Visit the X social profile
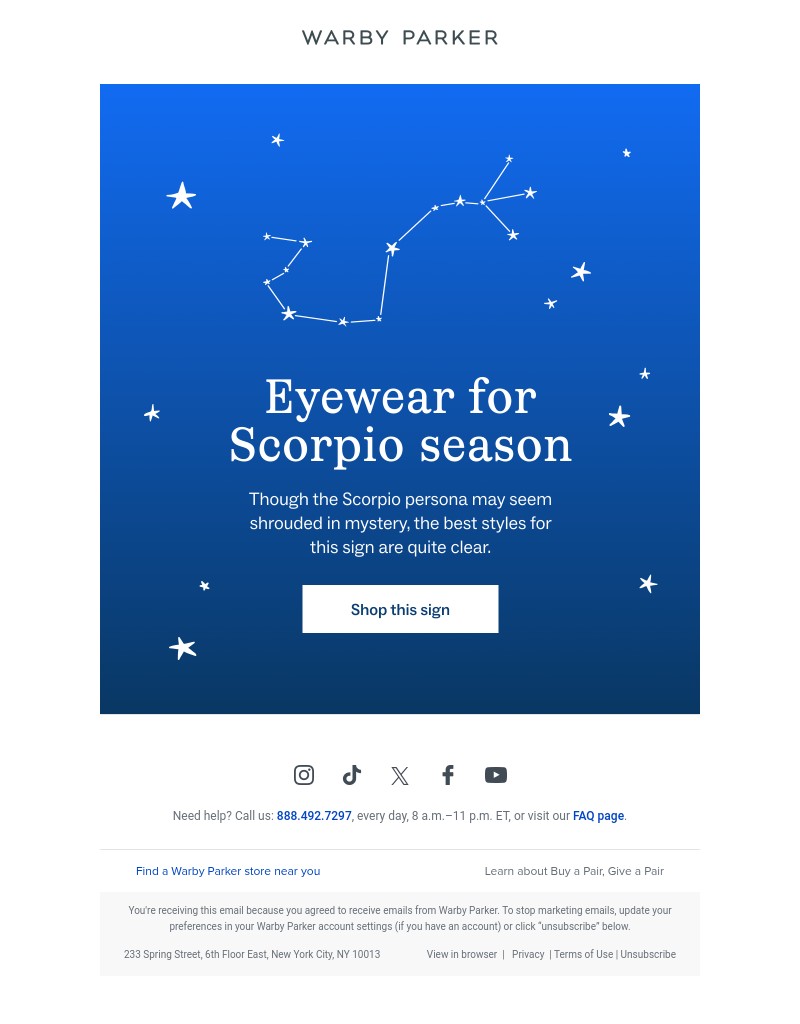Image resolution: width=800 pixels, height=1024 pixels. coord(400,775)
